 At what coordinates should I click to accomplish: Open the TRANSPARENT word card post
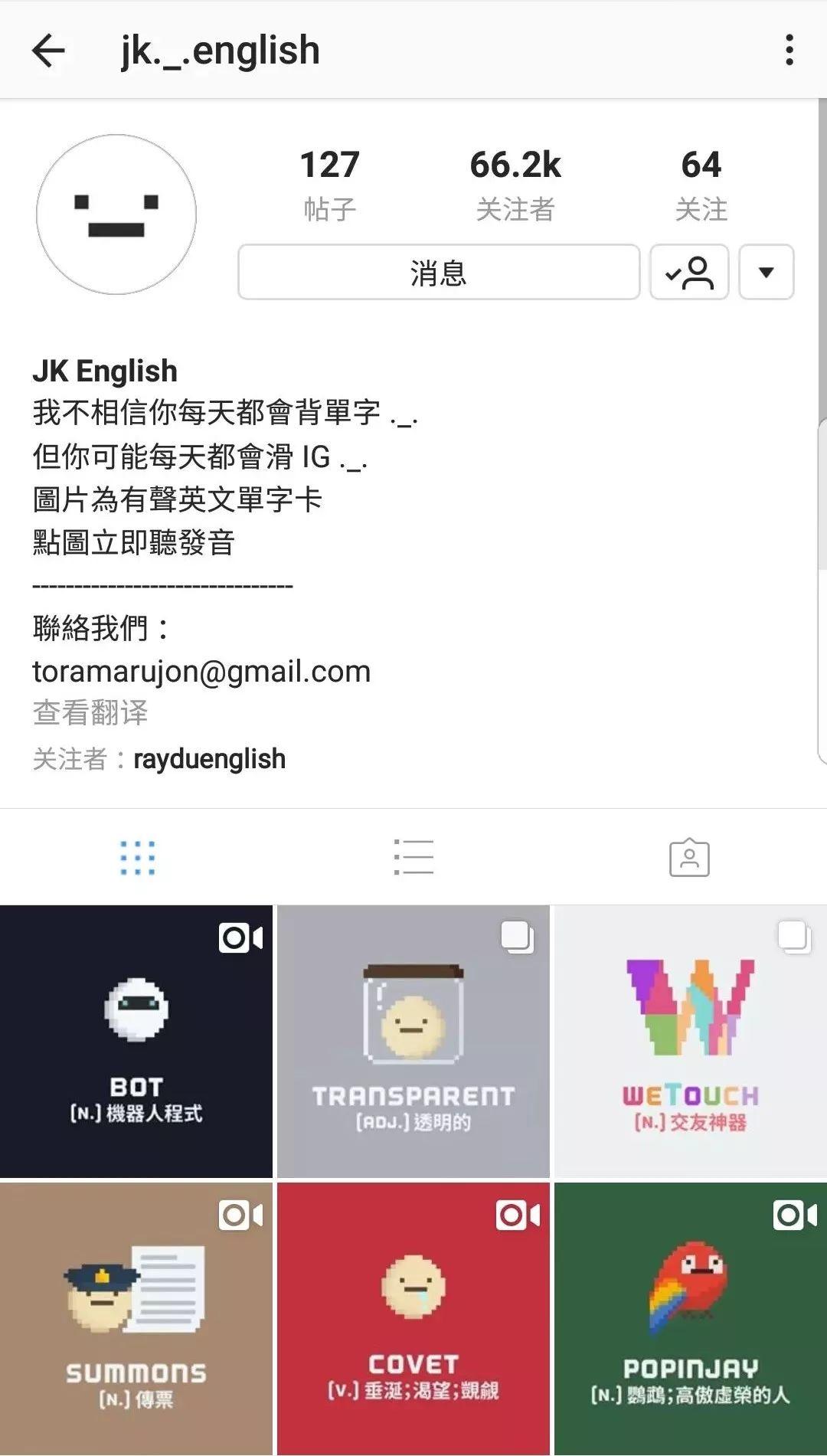pyautogui.click(x=413, y=1041)
